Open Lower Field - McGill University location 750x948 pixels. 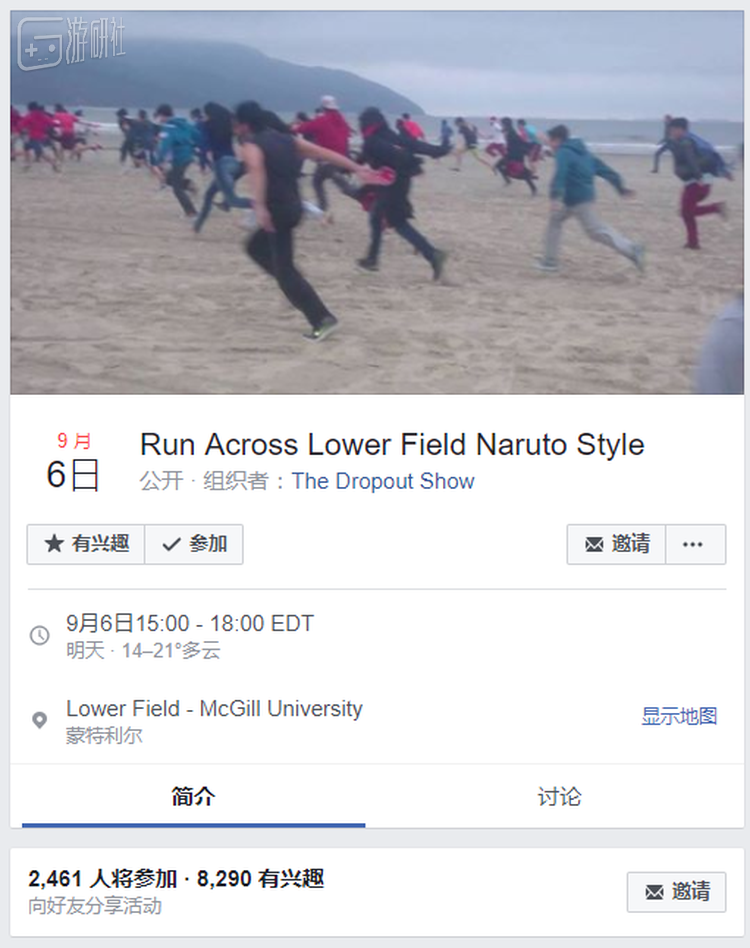point(214,709)
